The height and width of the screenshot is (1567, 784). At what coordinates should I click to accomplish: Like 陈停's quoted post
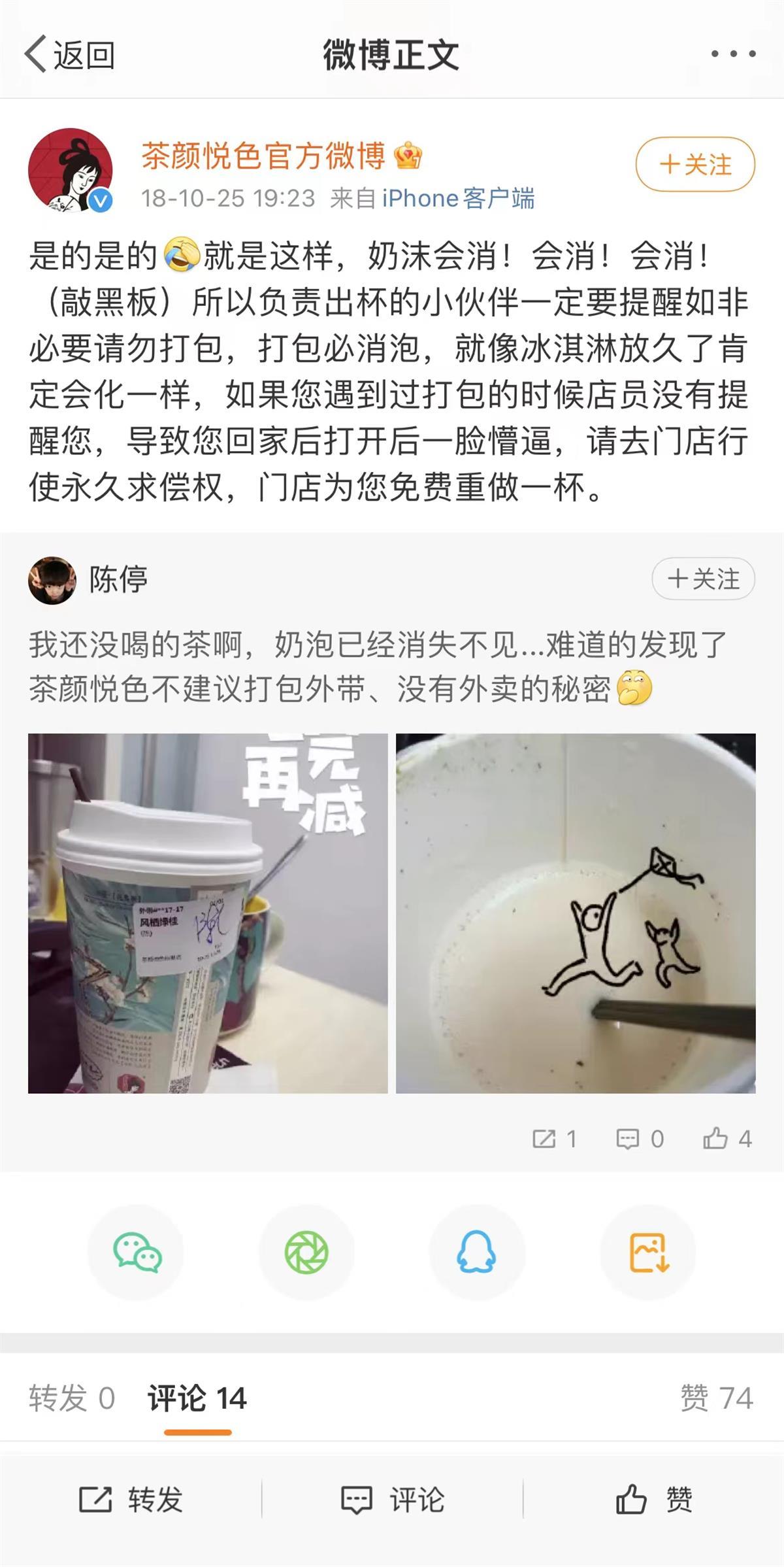click(x=727, y=1139)
